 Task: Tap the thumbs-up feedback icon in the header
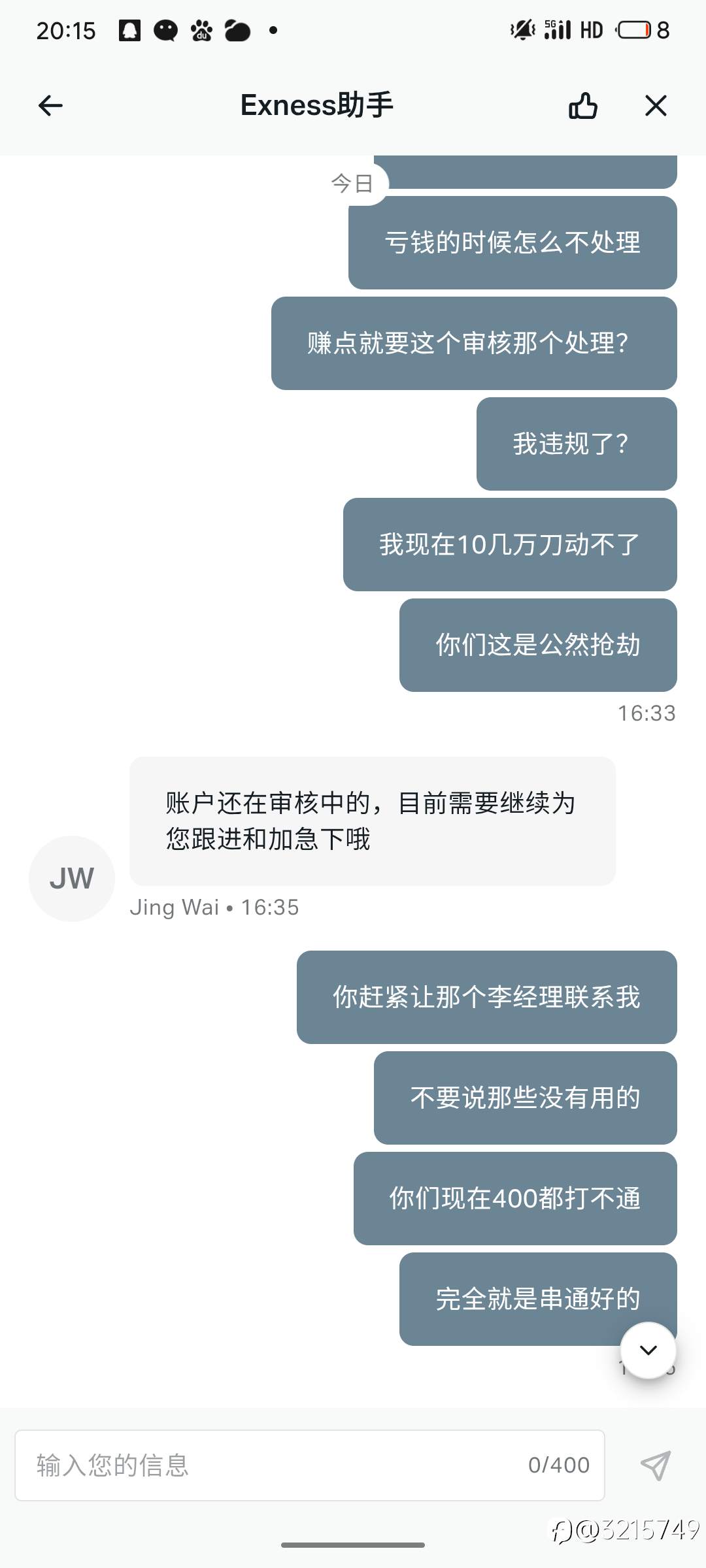coord(582,105)
